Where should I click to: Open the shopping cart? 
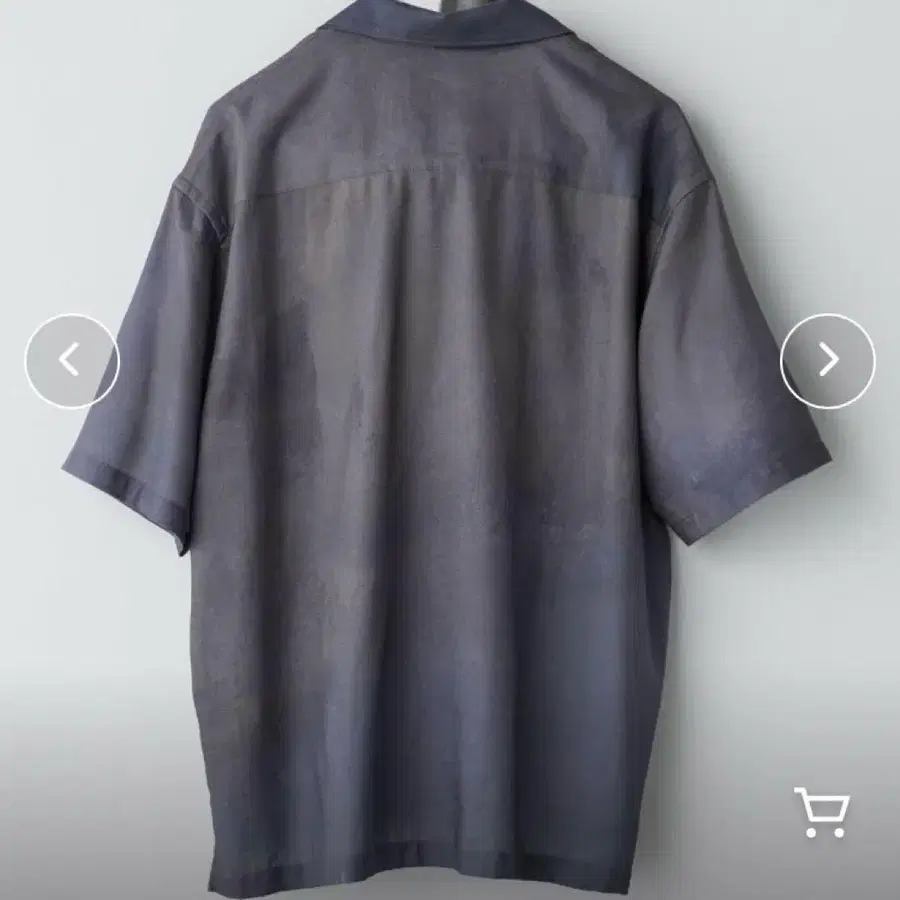[821, 811]
